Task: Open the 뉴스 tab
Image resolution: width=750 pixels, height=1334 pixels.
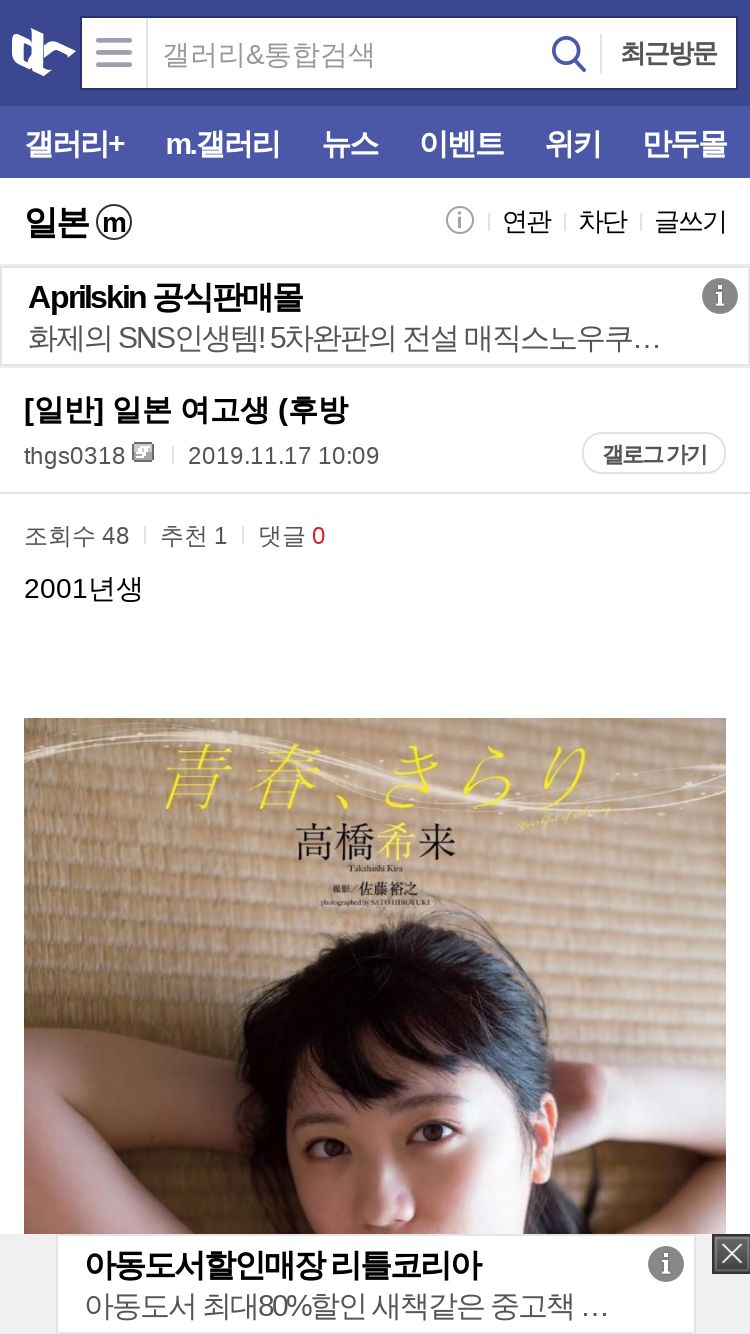Action: (x=350, y=144)
